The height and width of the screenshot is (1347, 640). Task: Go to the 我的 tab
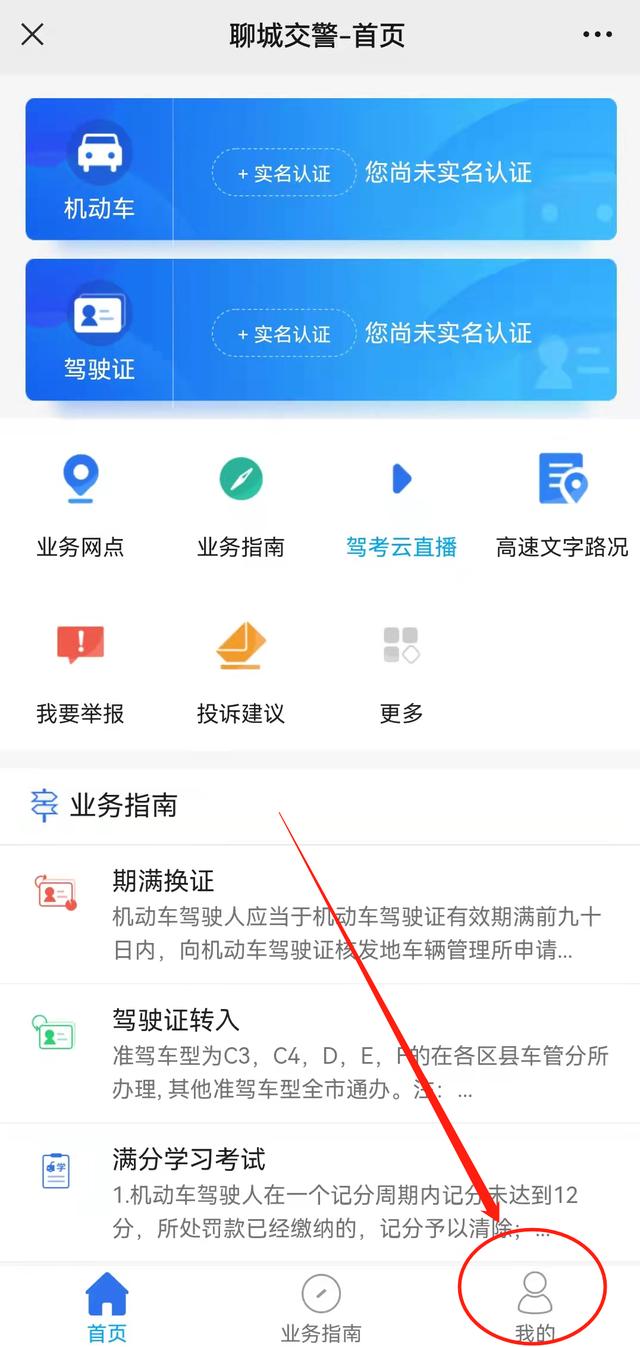tap(534, 1307)
